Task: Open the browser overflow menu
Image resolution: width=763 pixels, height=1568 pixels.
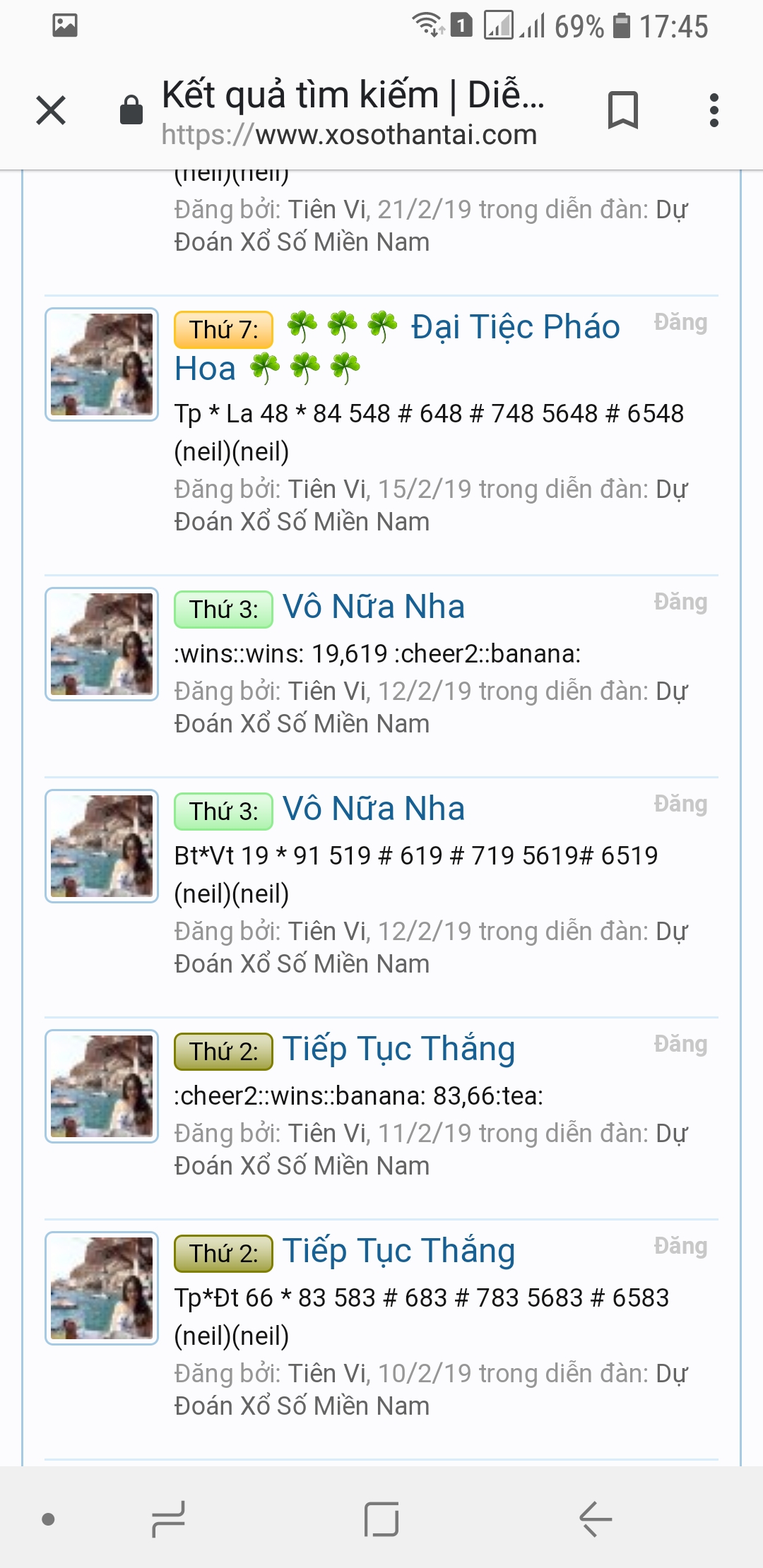Action: coord(714,111)
